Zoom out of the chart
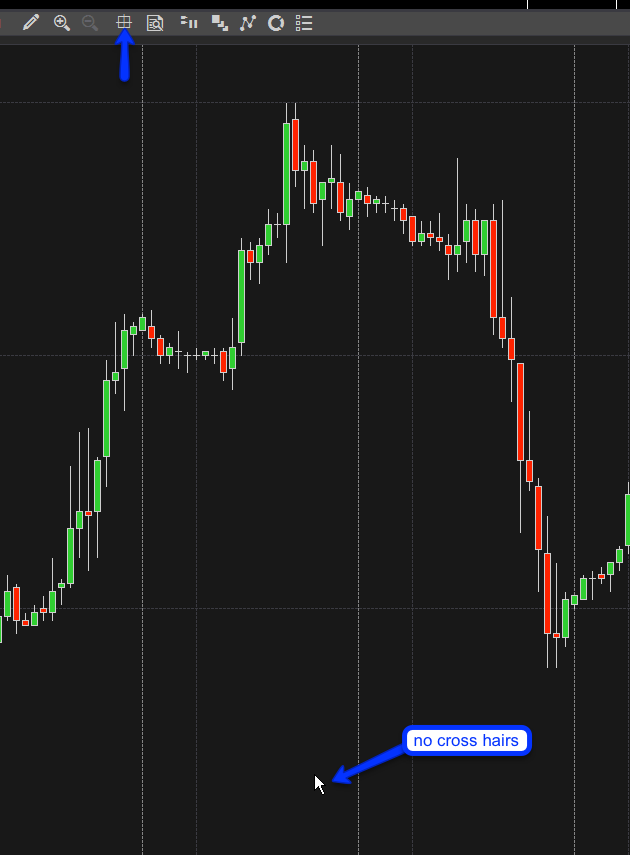Image resolution: width=630 pixels, height=855 pixels. click(90, 22)
